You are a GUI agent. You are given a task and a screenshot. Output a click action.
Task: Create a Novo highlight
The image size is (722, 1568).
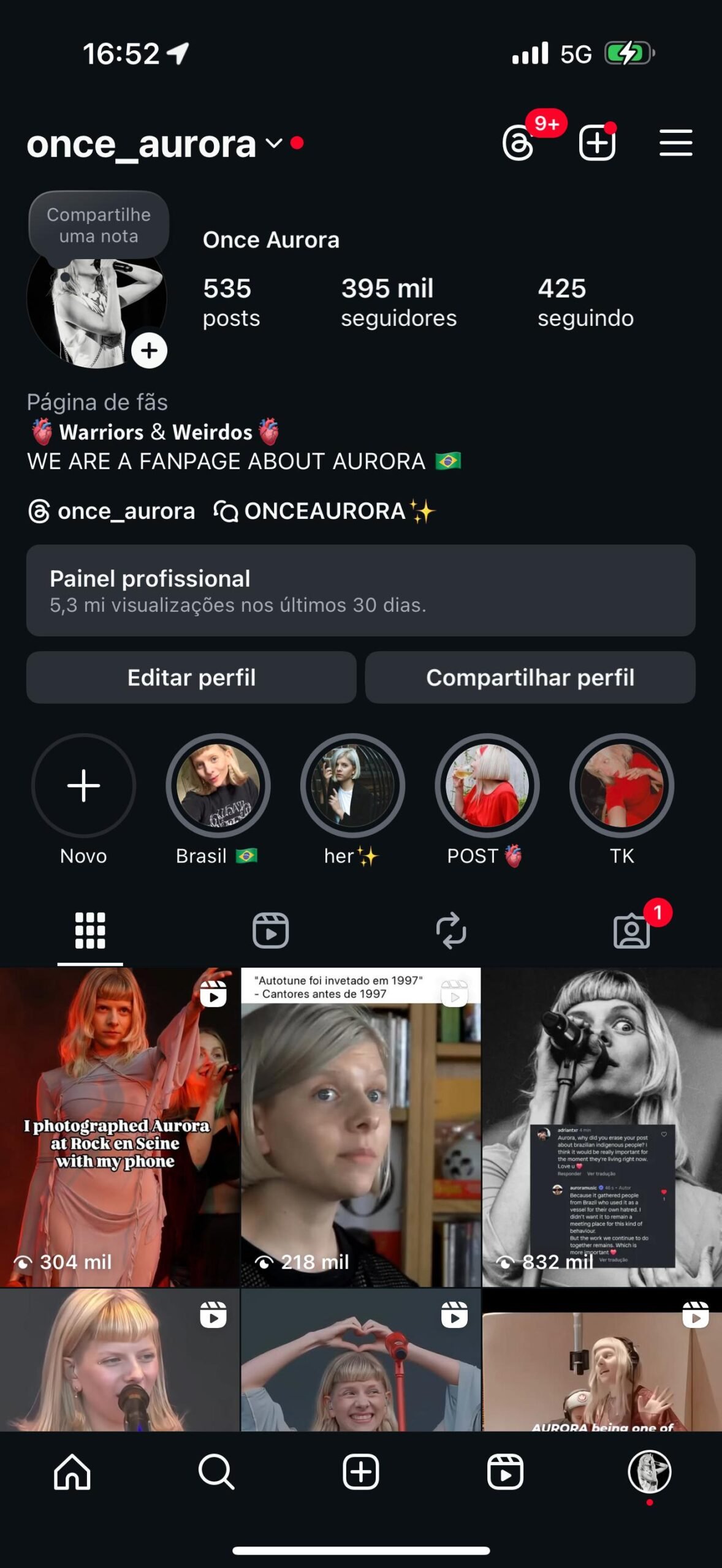[83, 786]
